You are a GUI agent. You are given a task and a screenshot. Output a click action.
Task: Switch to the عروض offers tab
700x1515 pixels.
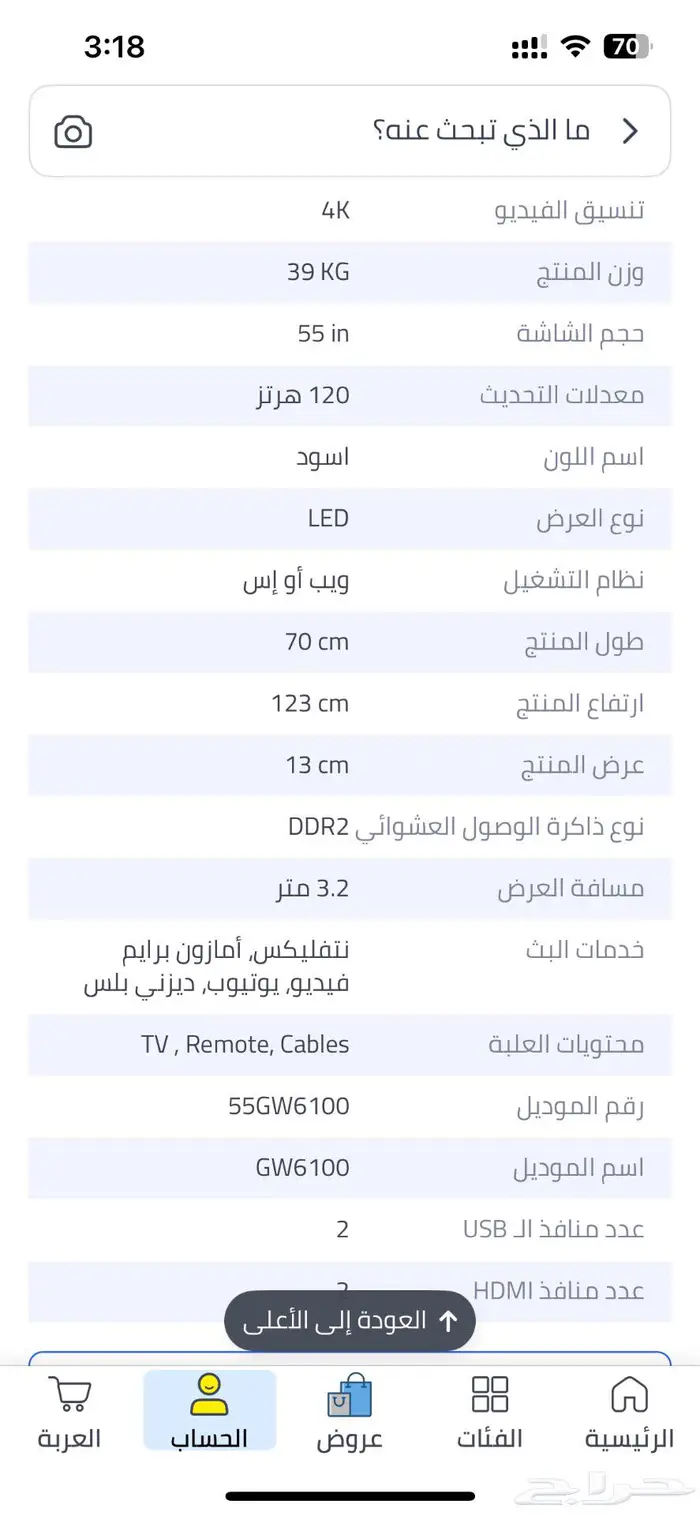(x=350, y=1411)
